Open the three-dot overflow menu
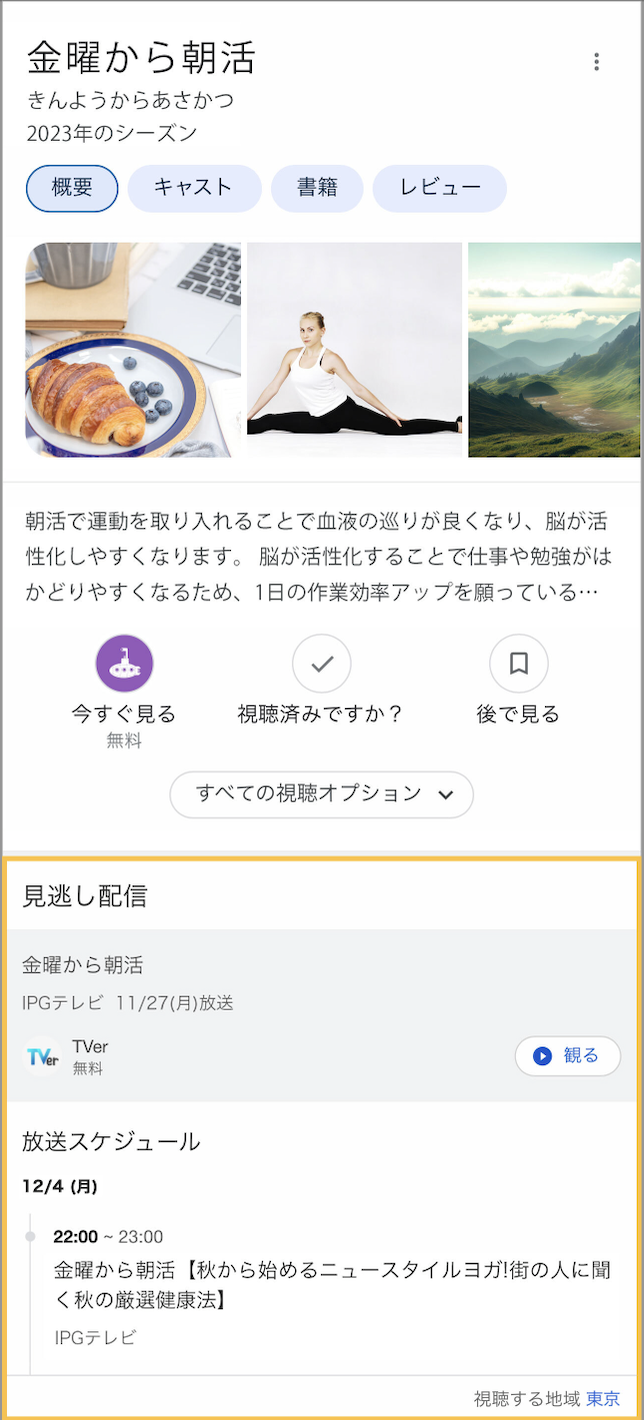644x1420 pixels. [596, 62]
